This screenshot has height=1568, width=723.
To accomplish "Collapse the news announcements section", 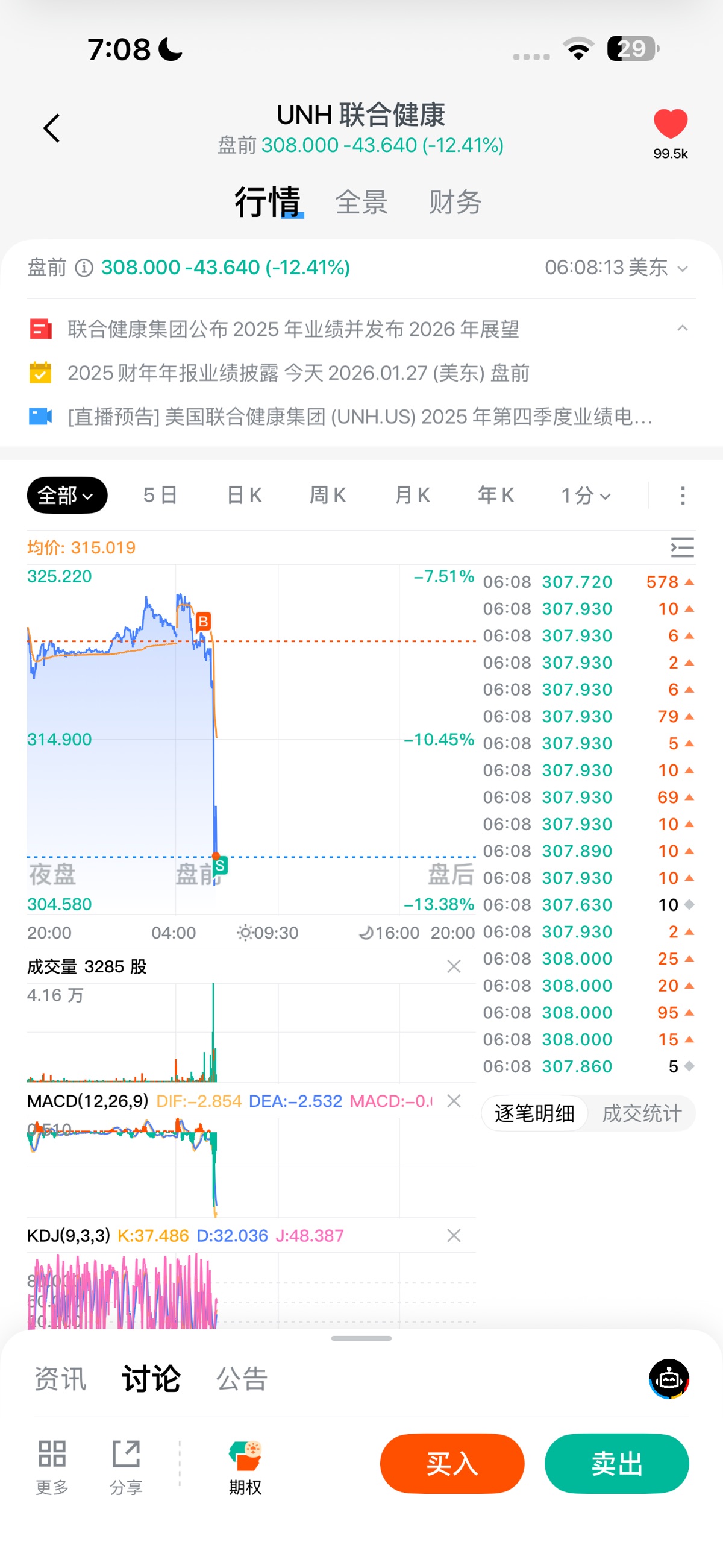I will 682,329.
